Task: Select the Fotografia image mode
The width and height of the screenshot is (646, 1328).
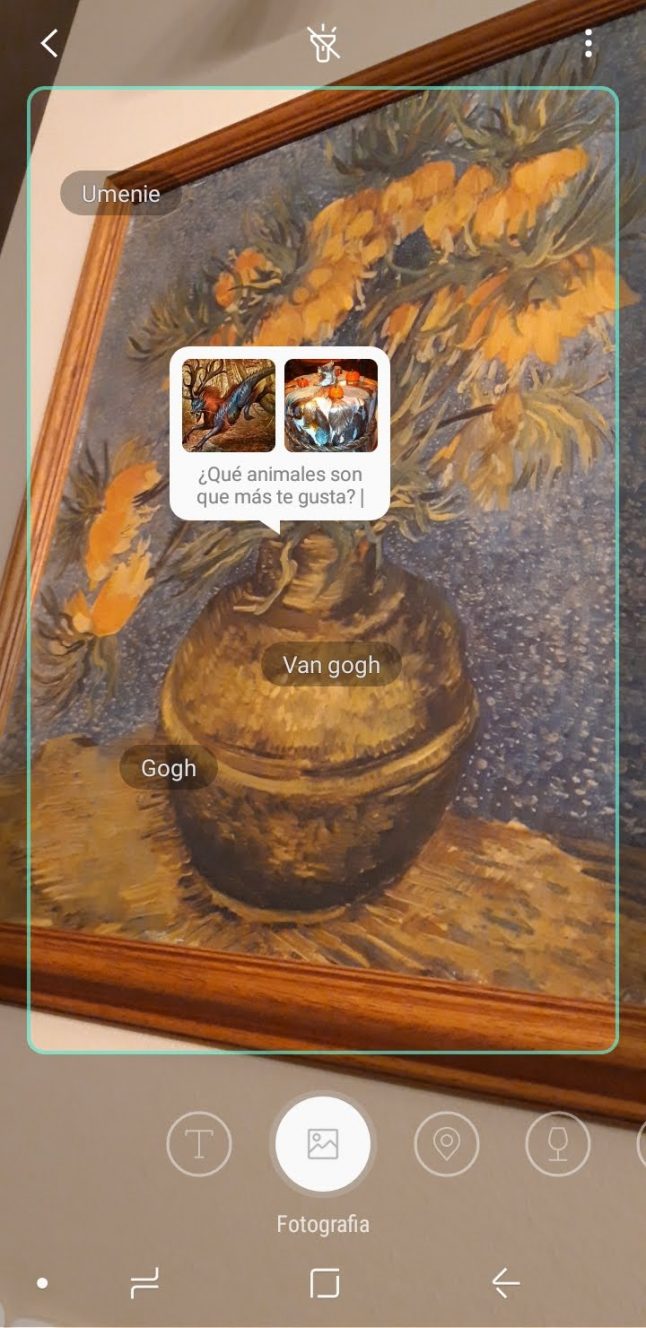Action: pyautogui.click(x=323, y=1144)
